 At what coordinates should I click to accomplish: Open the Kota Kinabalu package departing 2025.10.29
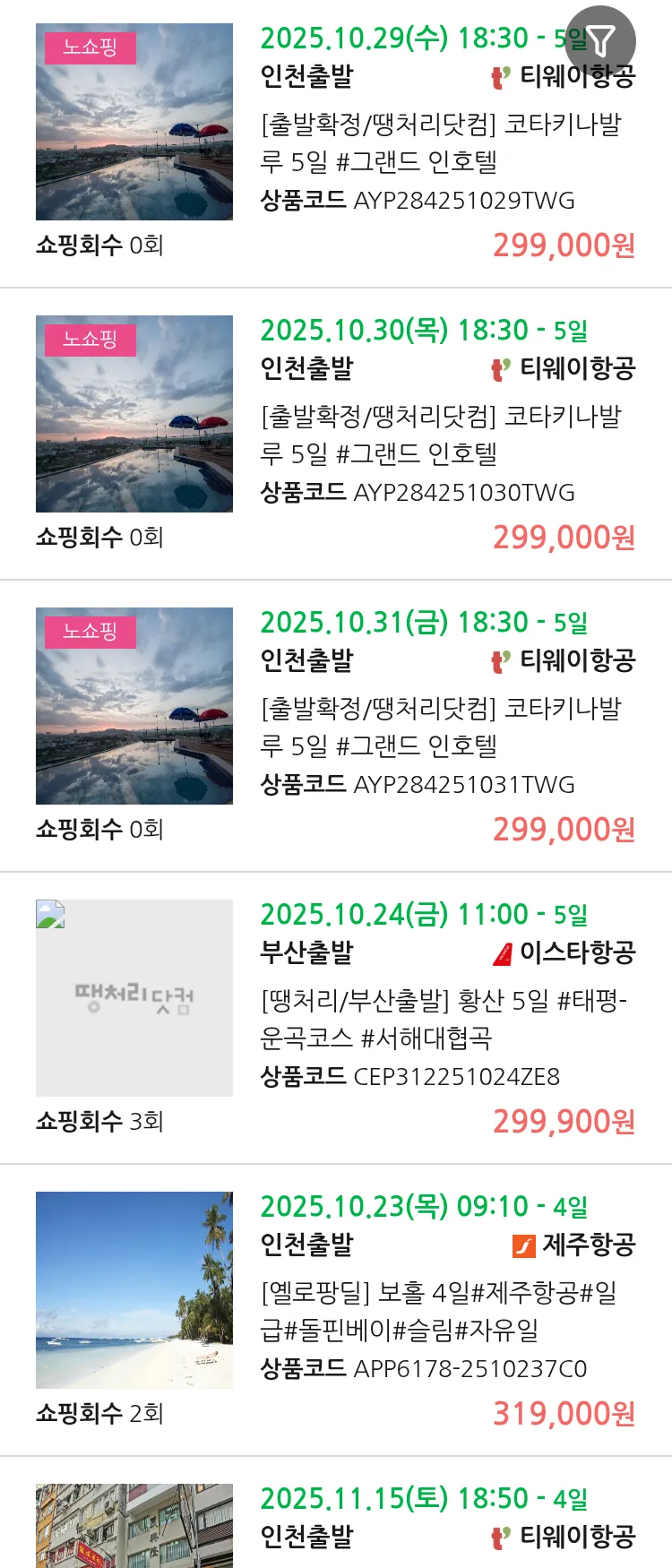click(x=440, y=143)
